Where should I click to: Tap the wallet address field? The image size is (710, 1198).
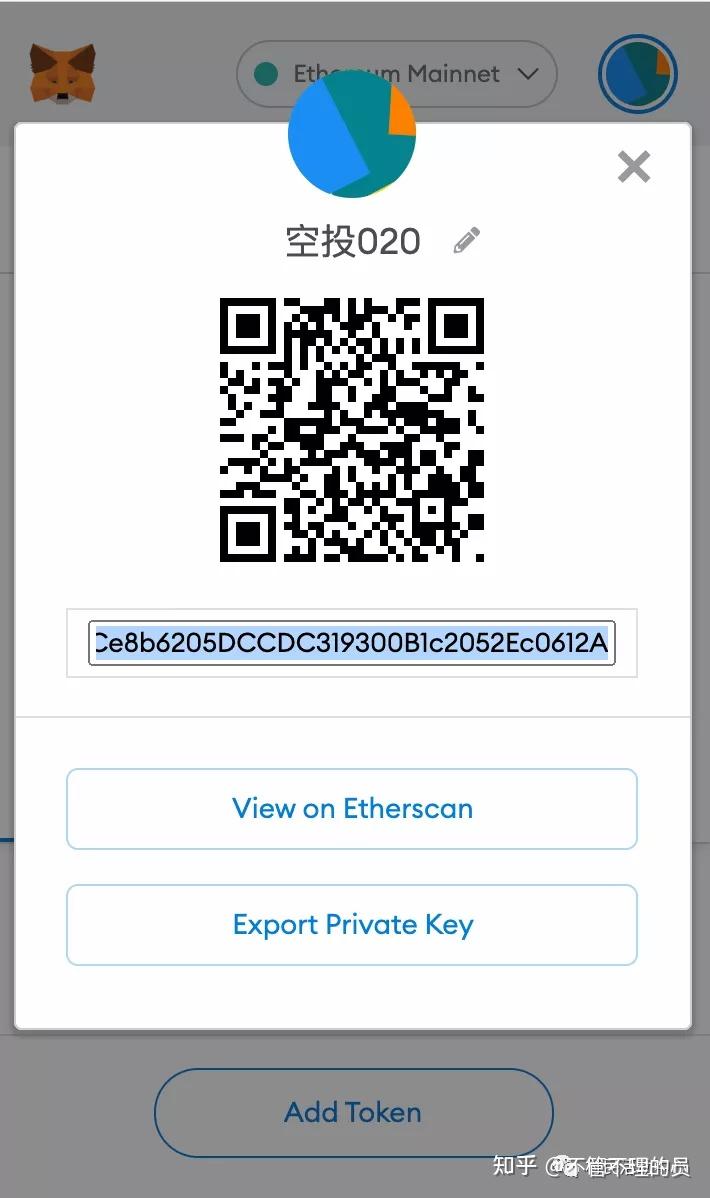click(351, 643)
